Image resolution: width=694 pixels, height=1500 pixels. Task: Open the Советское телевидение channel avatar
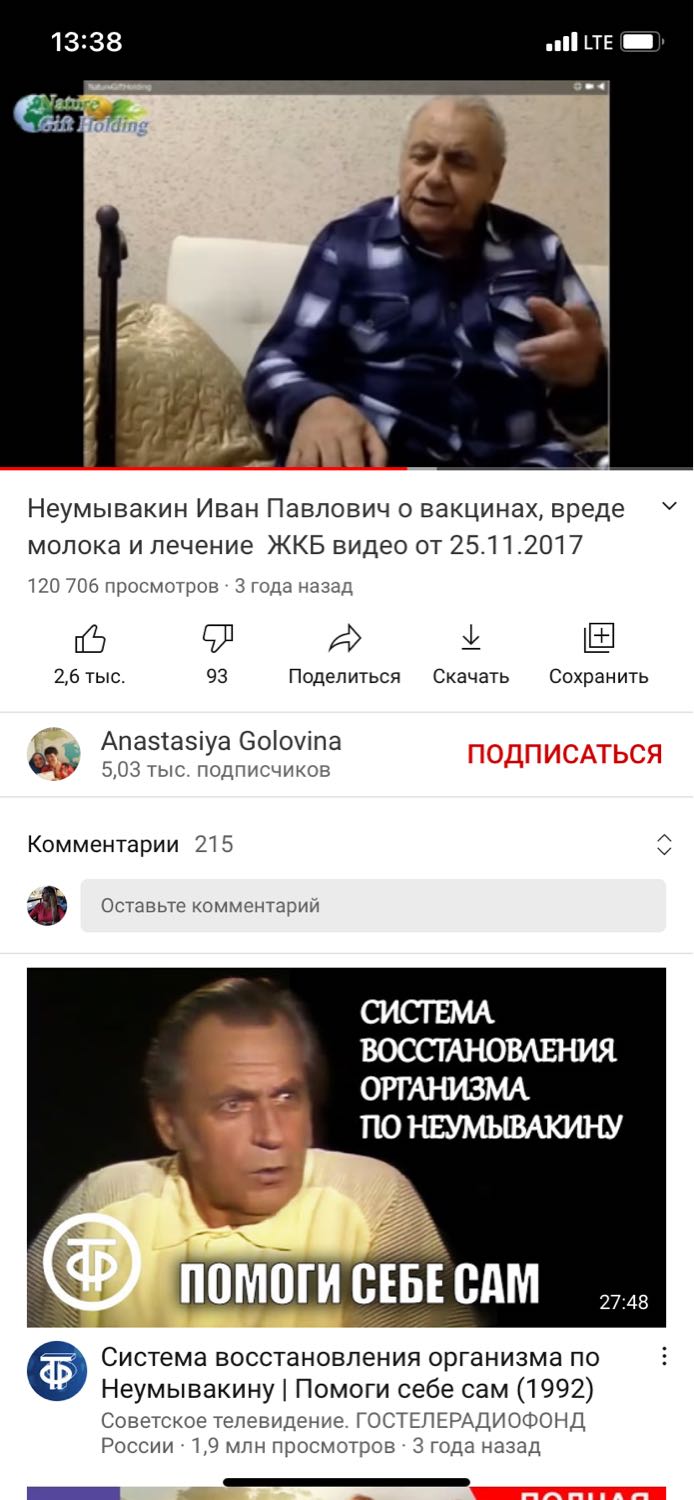pyautogui.click(x=57, y=1371)
